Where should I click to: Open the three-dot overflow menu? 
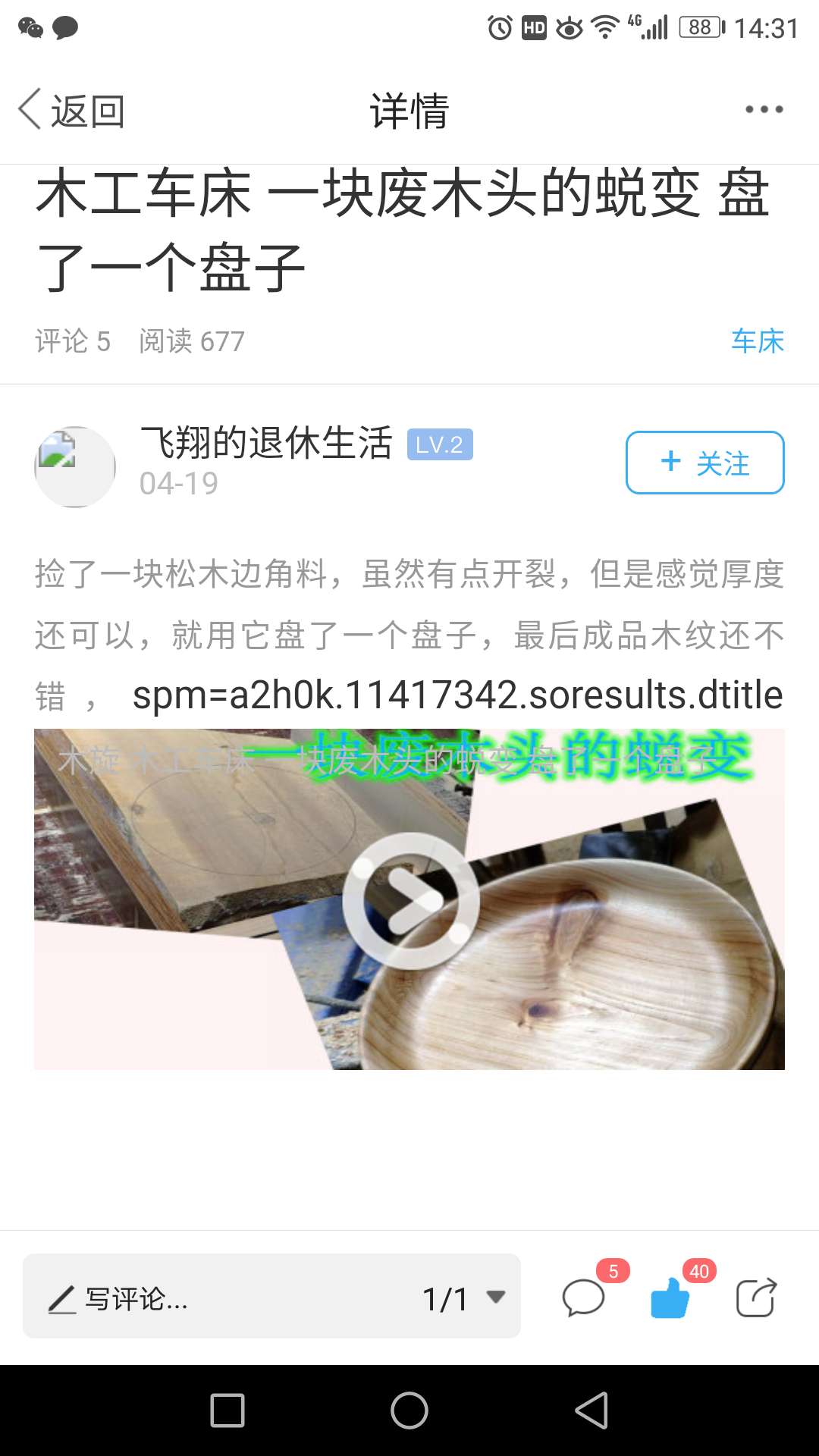pos(764,110)
